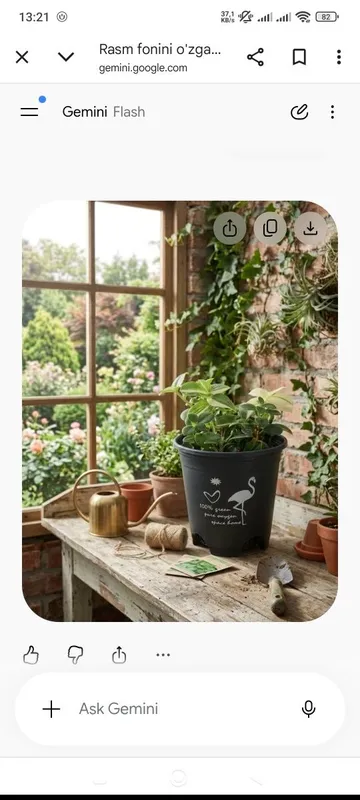
Task: Start a new Gemini chat
Action: (299, 112)
